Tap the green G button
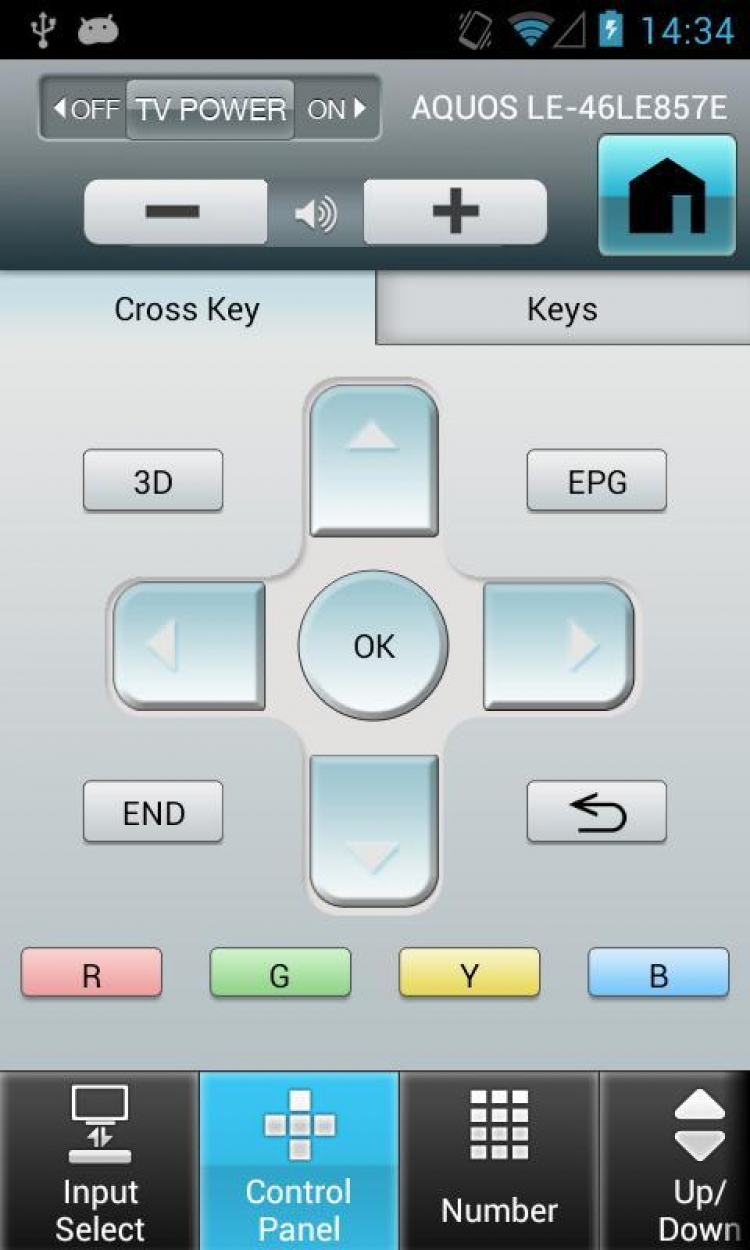 tap(280, 973)
